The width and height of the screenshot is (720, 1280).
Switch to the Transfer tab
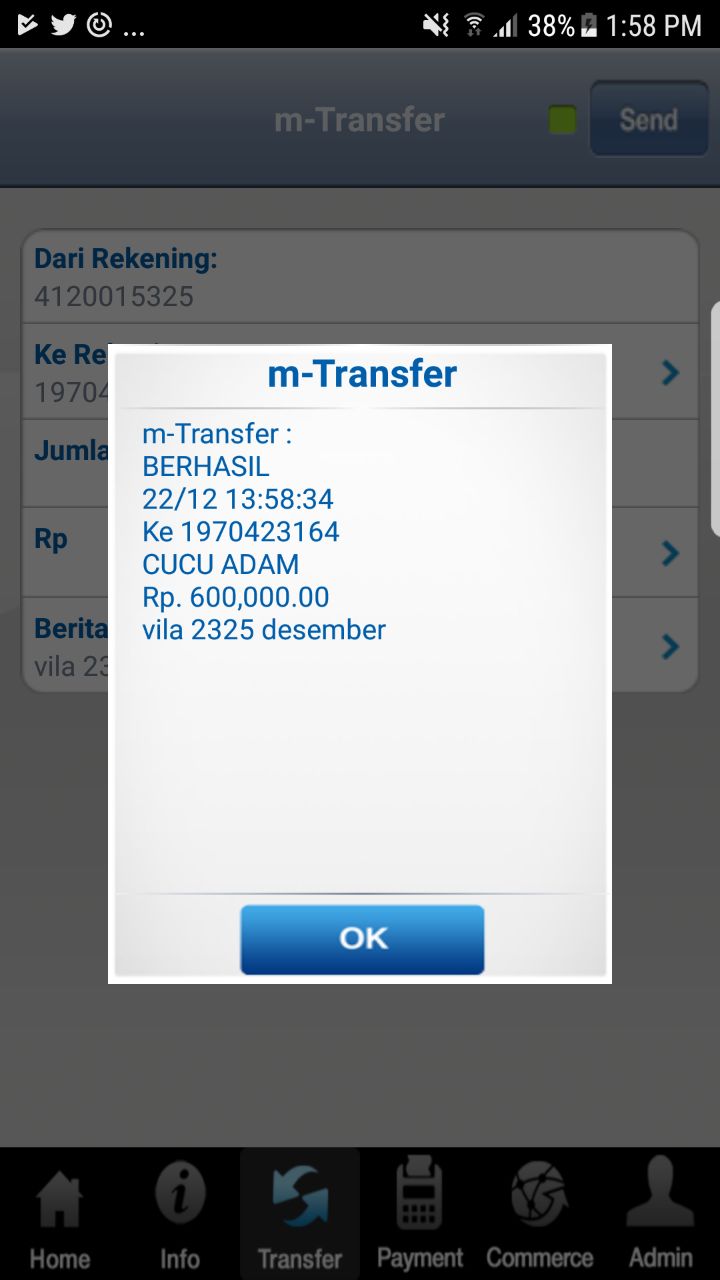300,1214
